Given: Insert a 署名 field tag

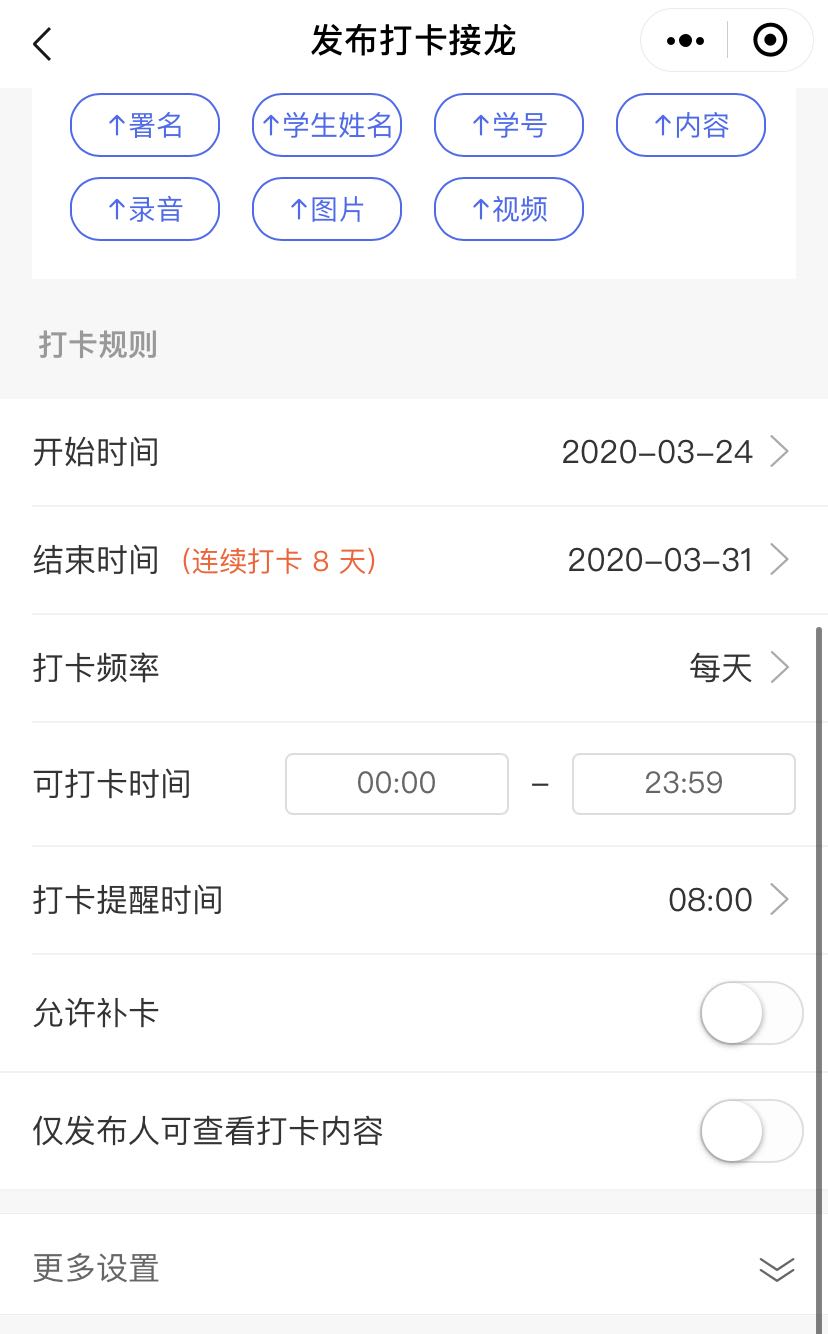Looking at the screenshot, I should [x=144, y=125].
